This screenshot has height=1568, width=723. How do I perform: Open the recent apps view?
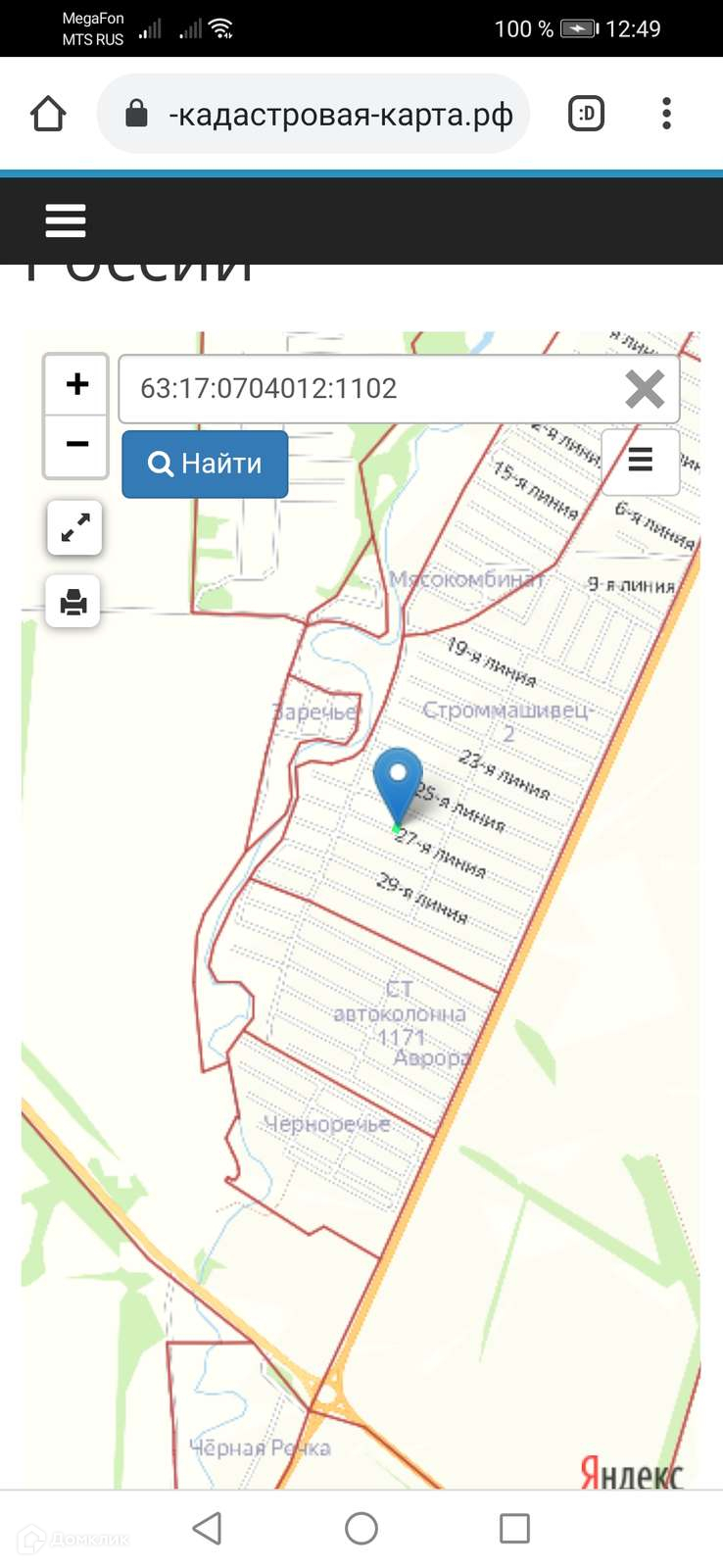pos(514,1528)
